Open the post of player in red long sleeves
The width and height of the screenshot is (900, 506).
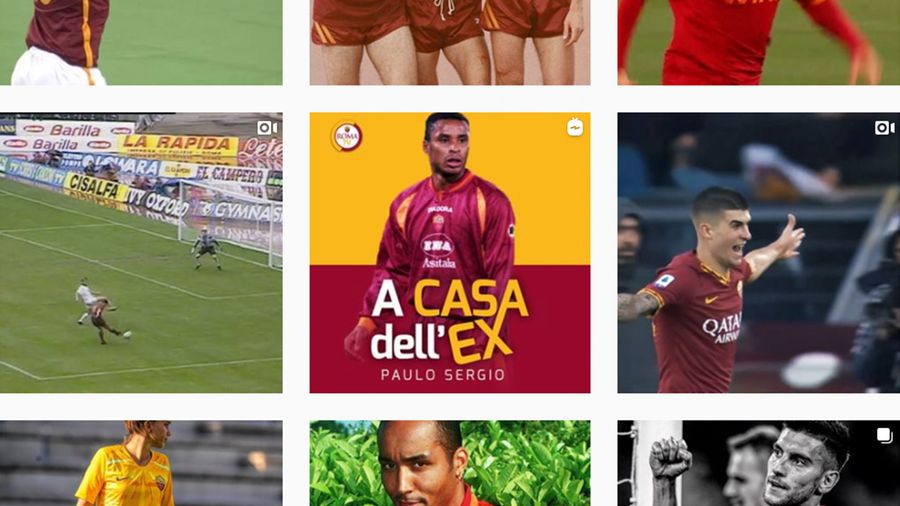point(758,42)
